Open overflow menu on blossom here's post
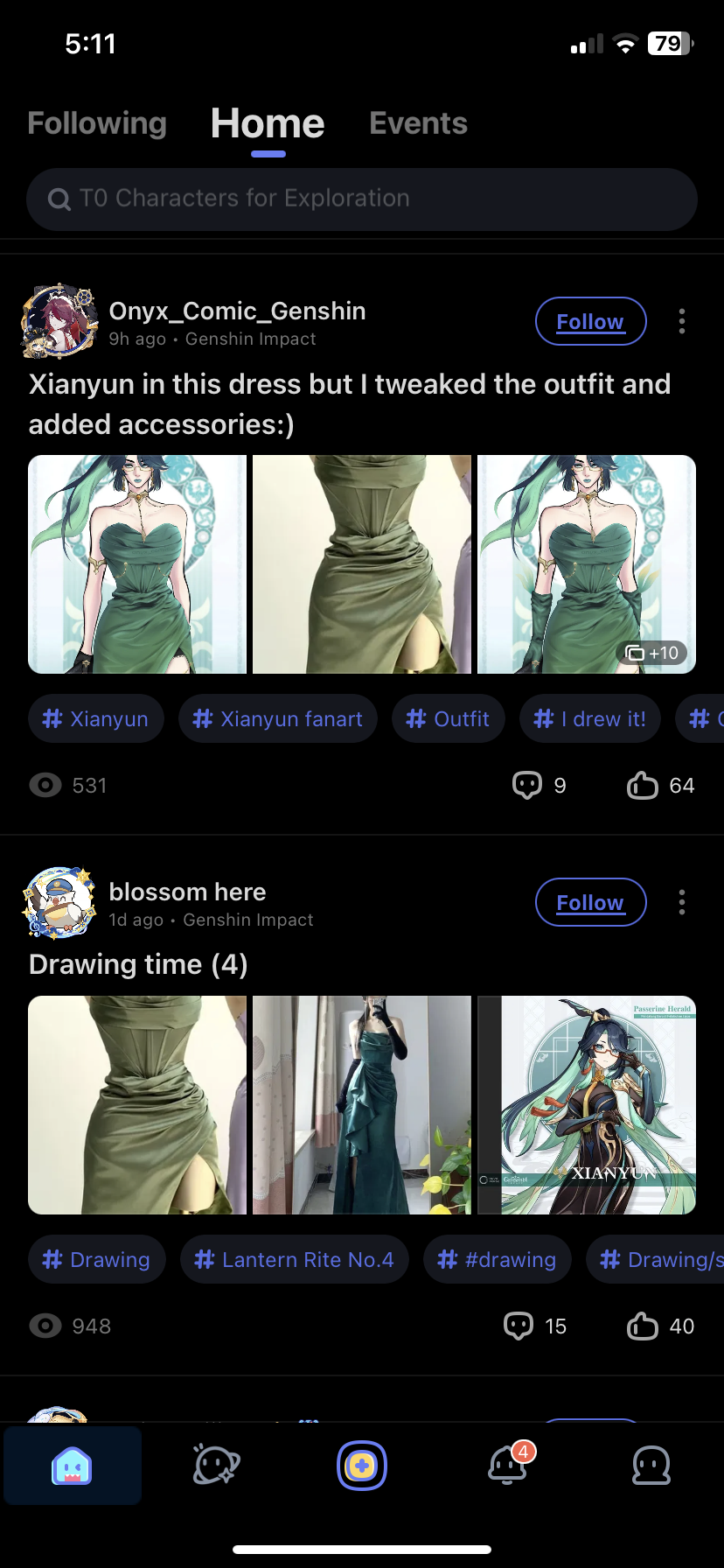Image resolution: width=724 pixels, height=1568 pixels. (682, 902)
